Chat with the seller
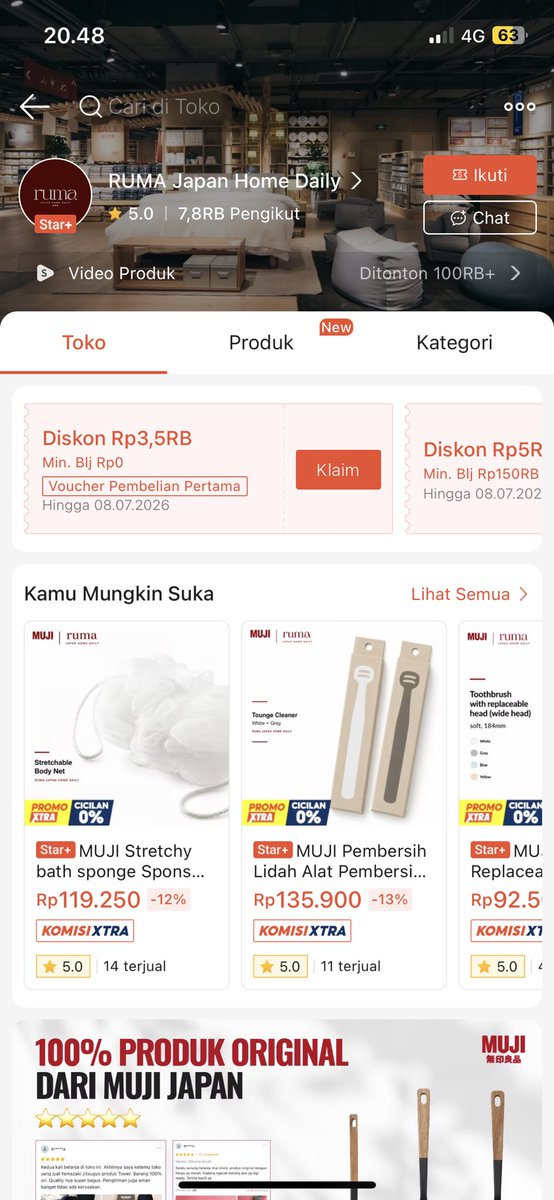This screenshot has width=554, height=1200. pos(480,217)
